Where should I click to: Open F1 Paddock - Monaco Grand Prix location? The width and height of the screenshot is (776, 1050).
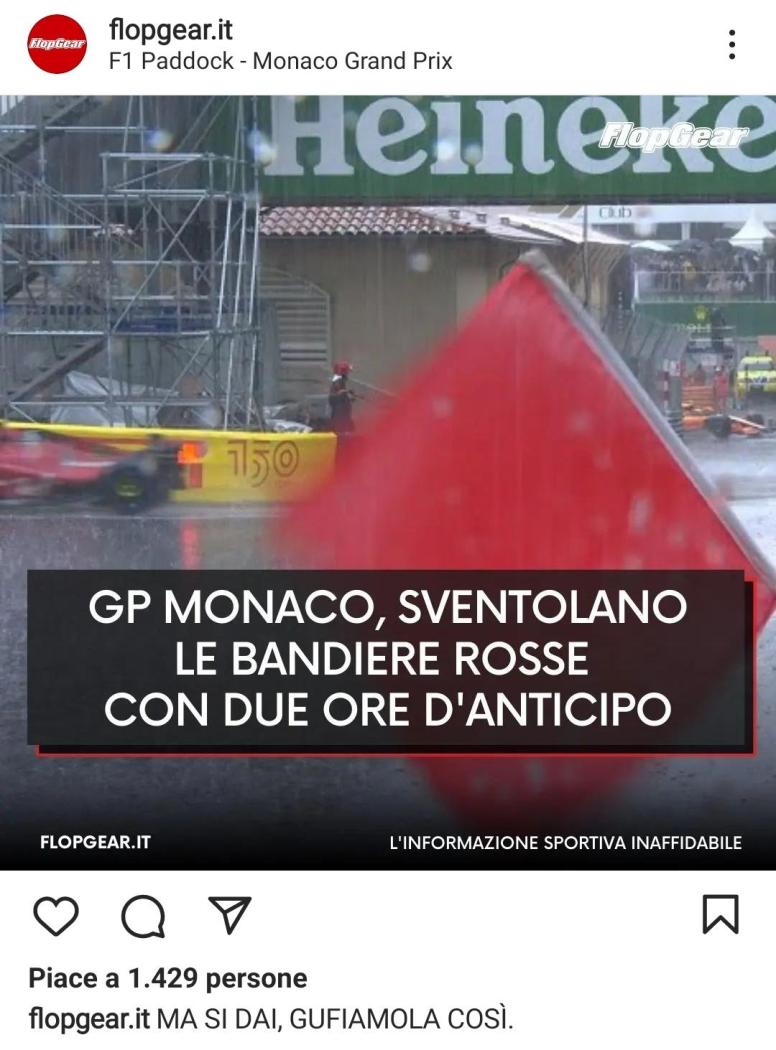point(280,61)
